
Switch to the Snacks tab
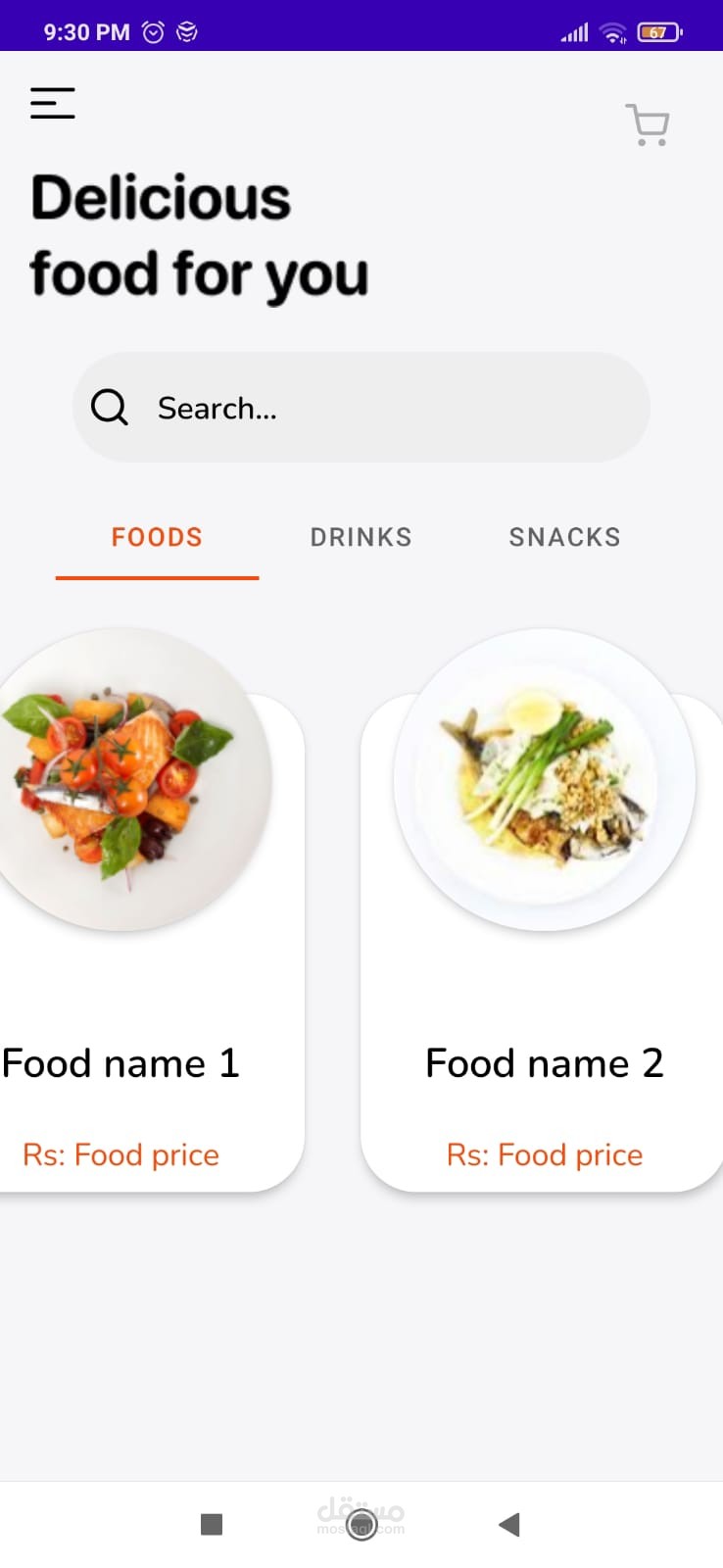(564, 537)
